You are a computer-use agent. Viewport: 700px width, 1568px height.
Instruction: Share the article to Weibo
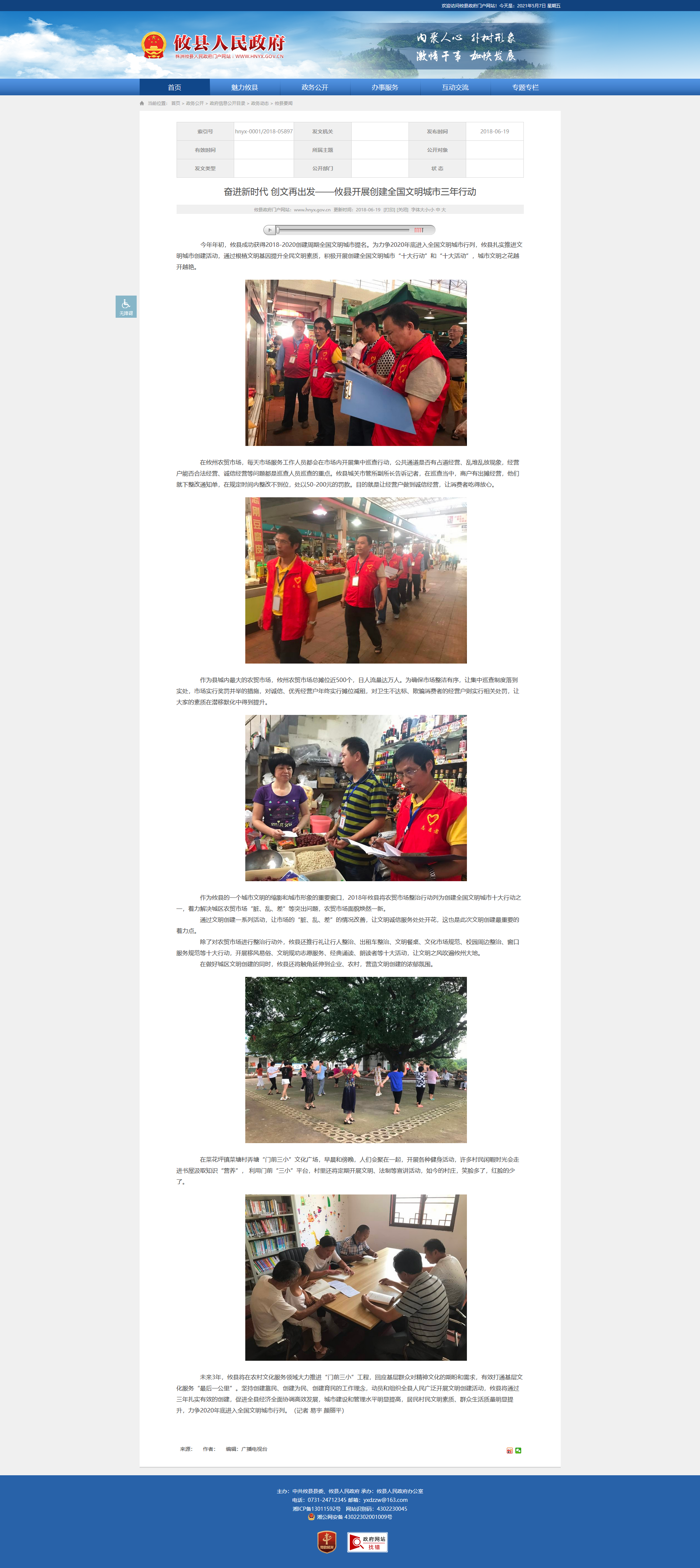(x=509, y=1451)
